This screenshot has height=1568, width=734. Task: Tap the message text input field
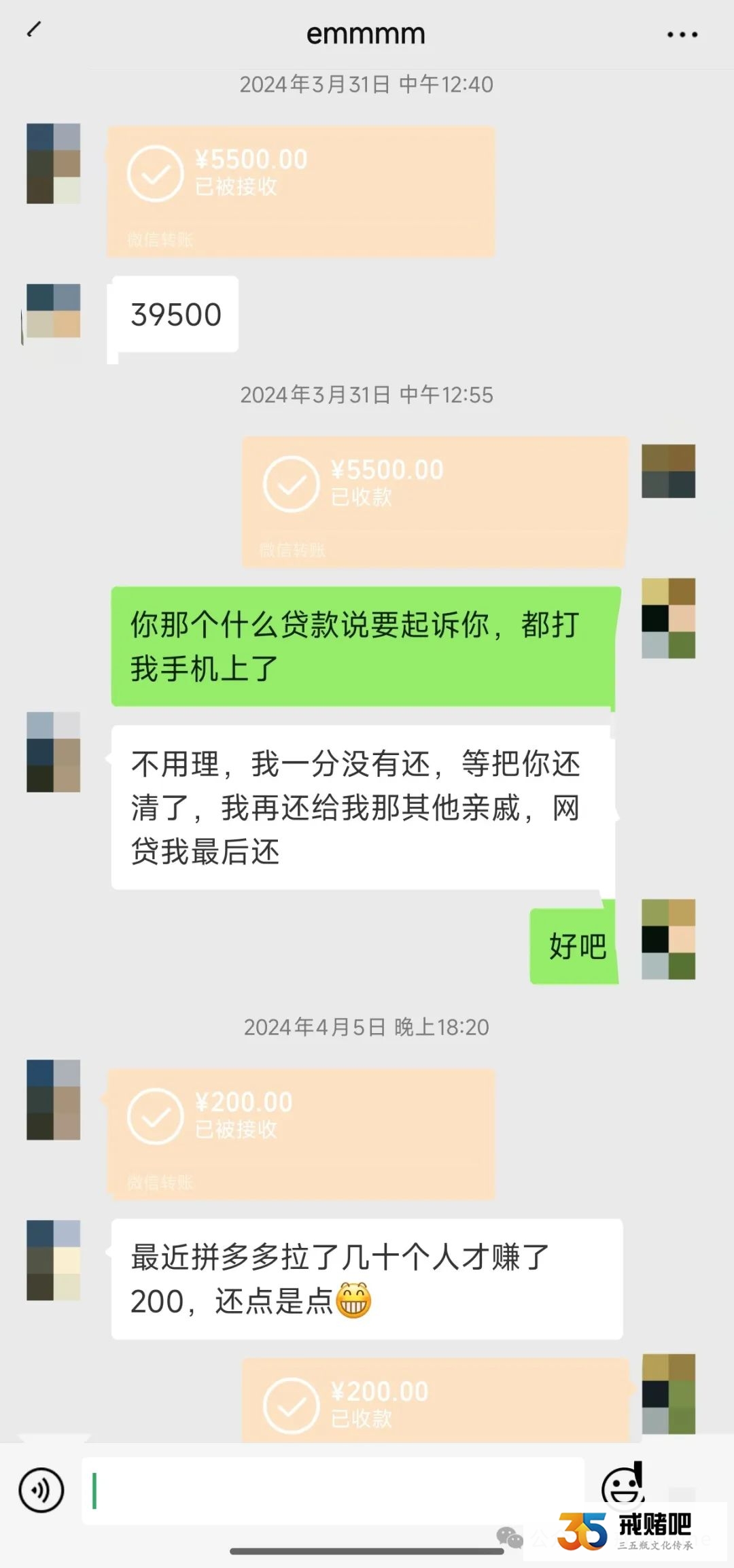(333, 1491)
